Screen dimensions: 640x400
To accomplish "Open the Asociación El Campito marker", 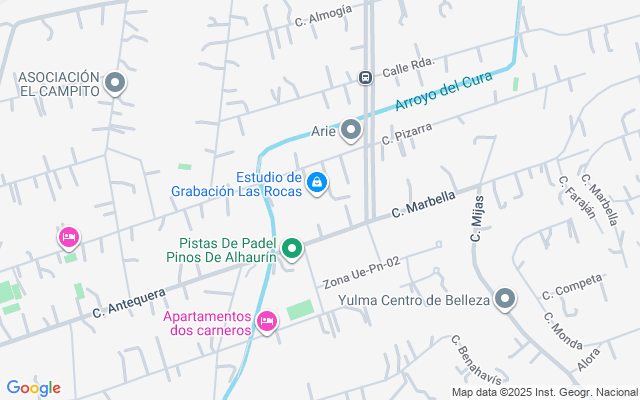I will [116, 83].
